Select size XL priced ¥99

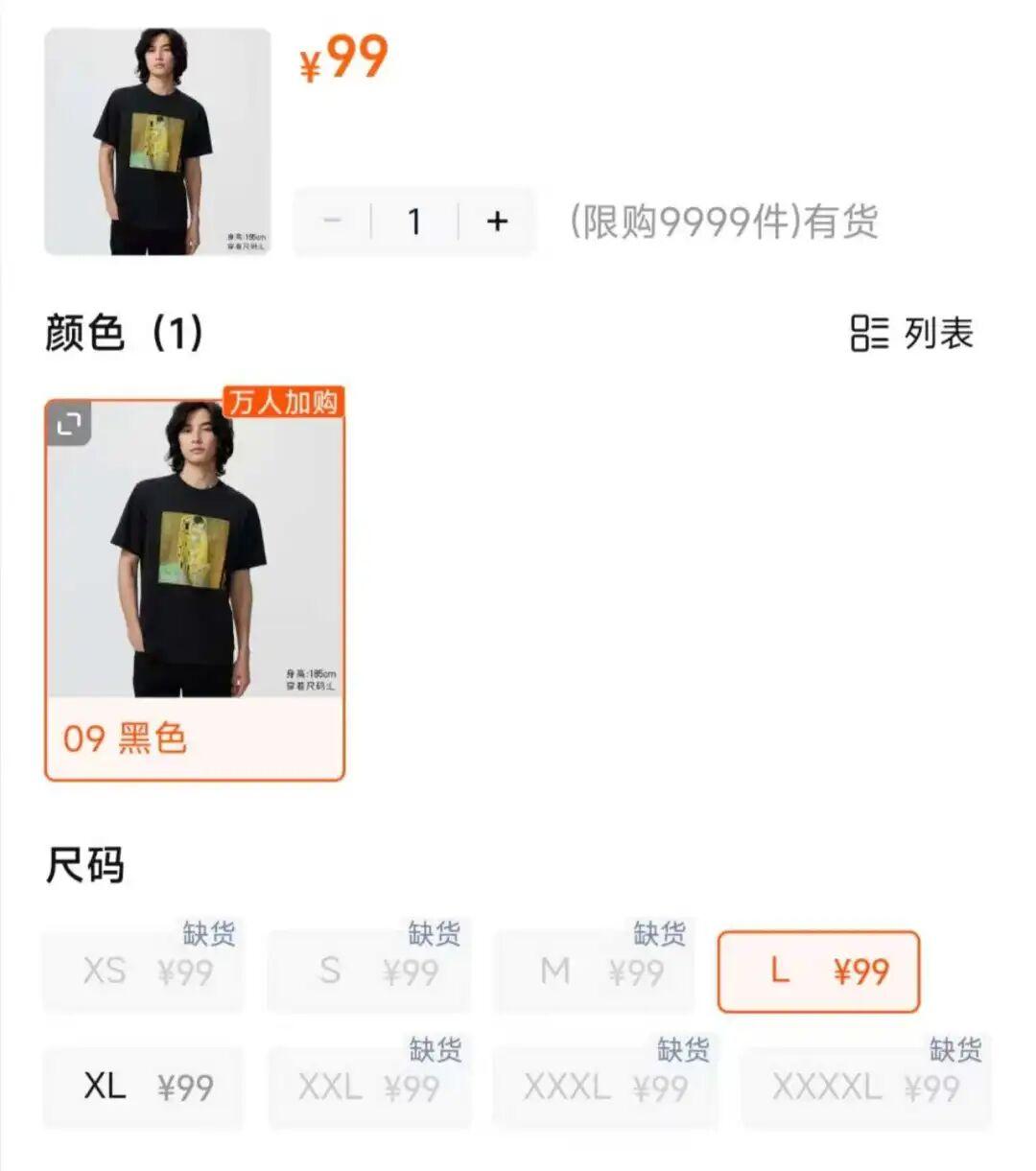click(x=142, y=1085)
